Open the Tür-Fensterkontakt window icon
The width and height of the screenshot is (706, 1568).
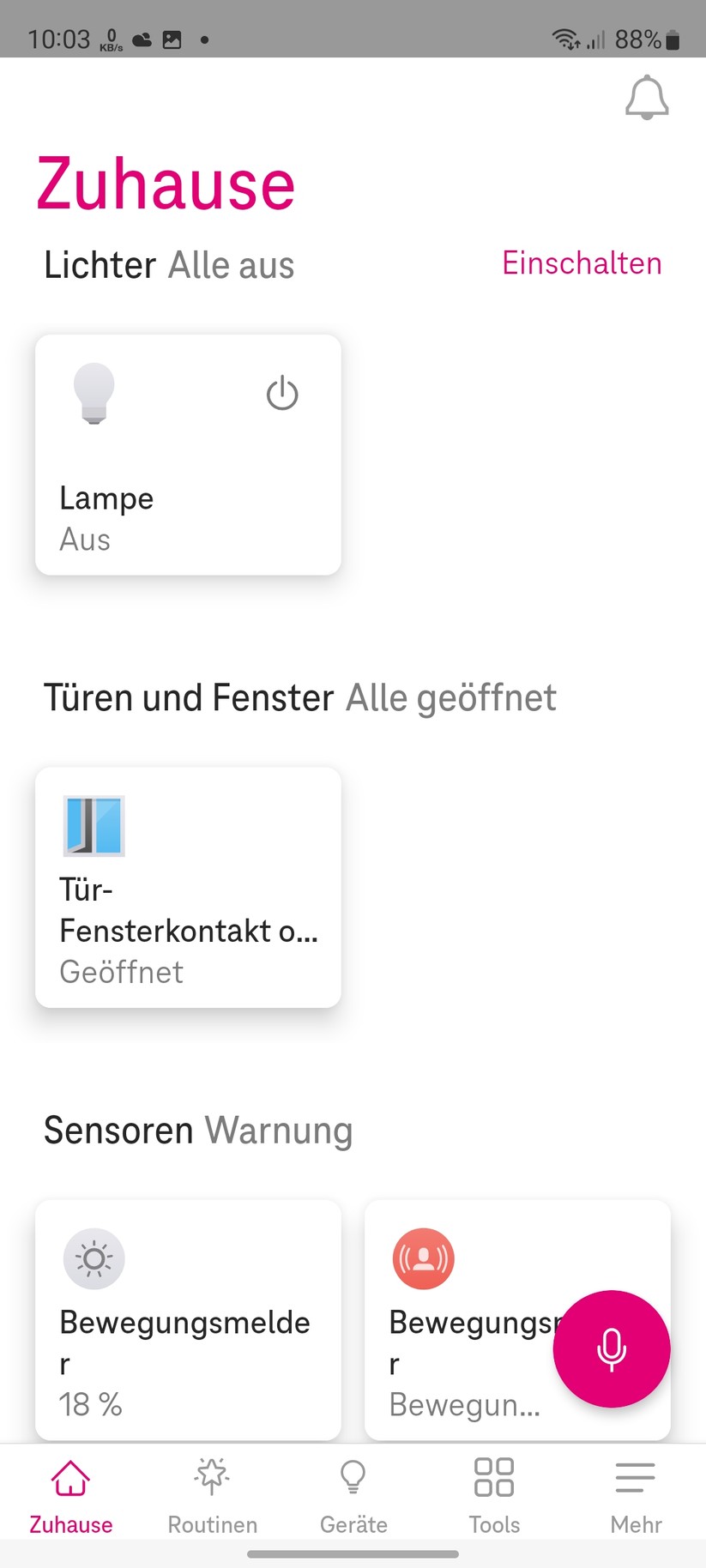(x=94, y=826)
